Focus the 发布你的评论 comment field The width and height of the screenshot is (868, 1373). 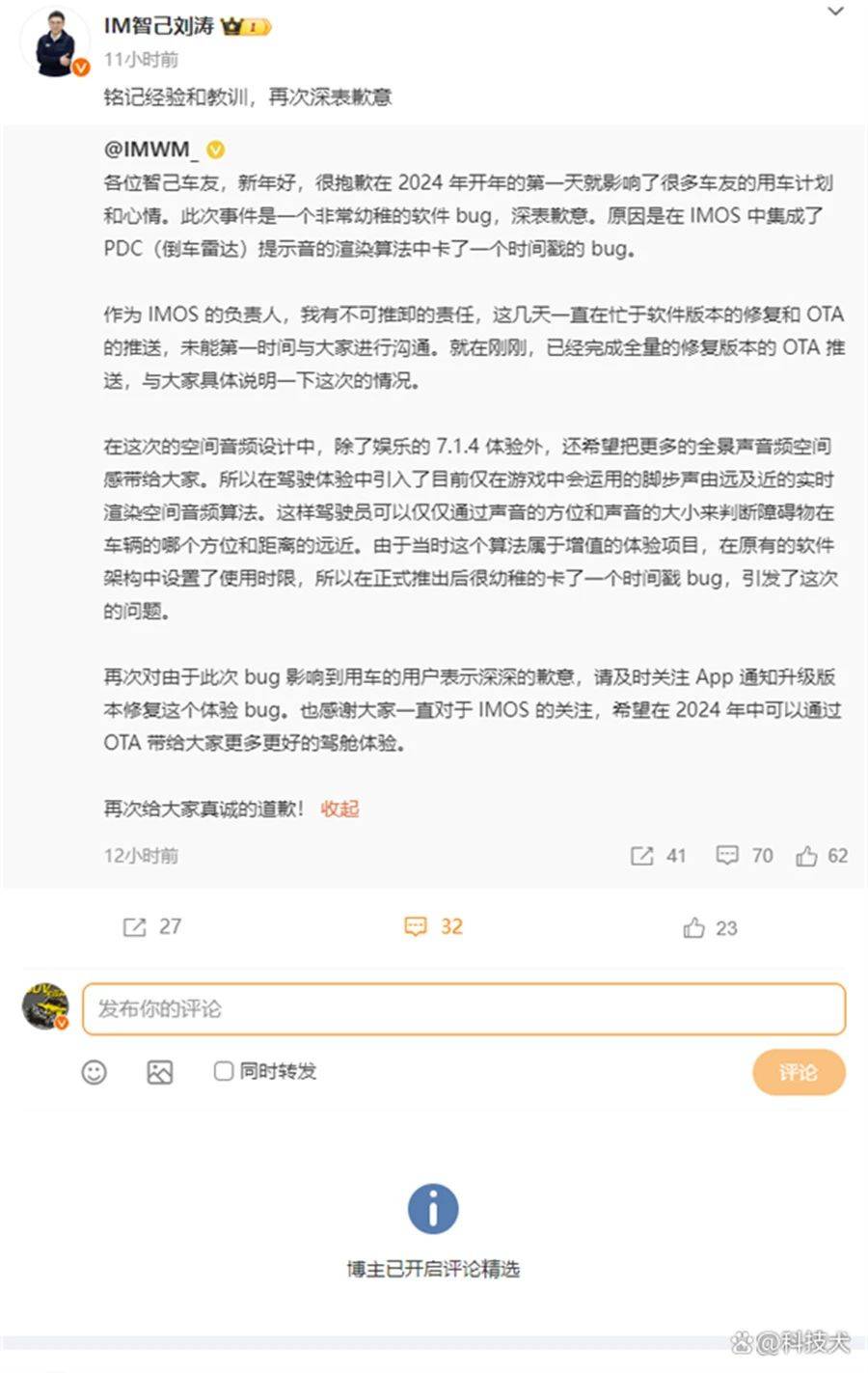(463, 1009)
